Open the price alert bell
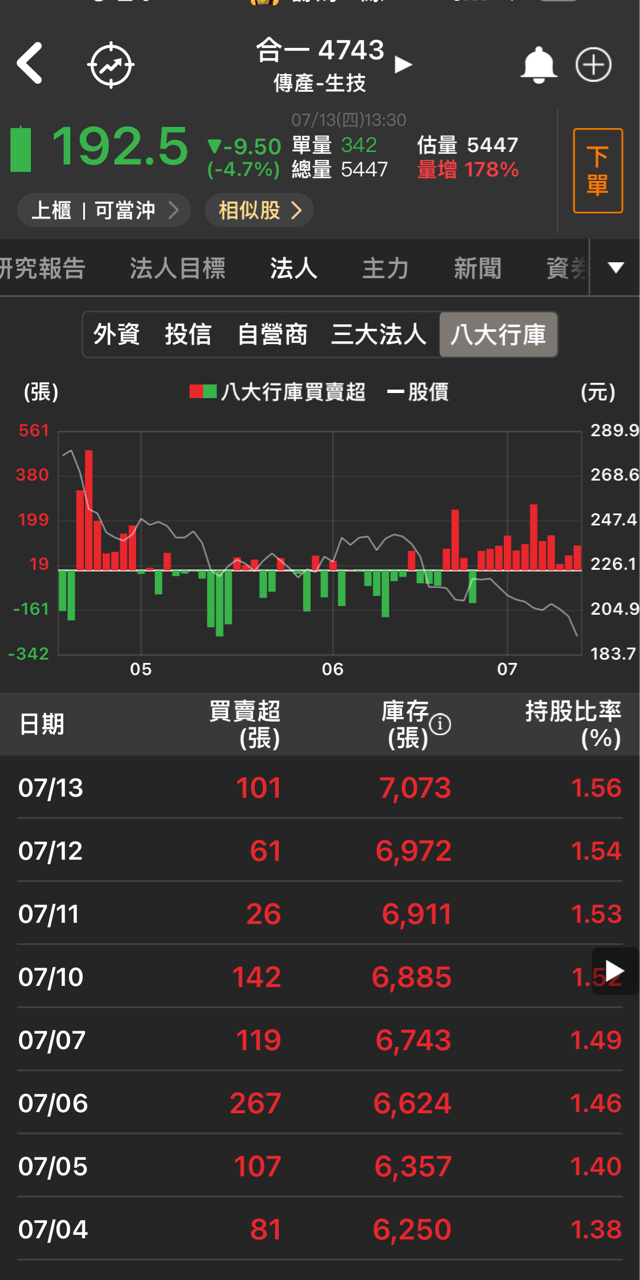 click(538, 66)
